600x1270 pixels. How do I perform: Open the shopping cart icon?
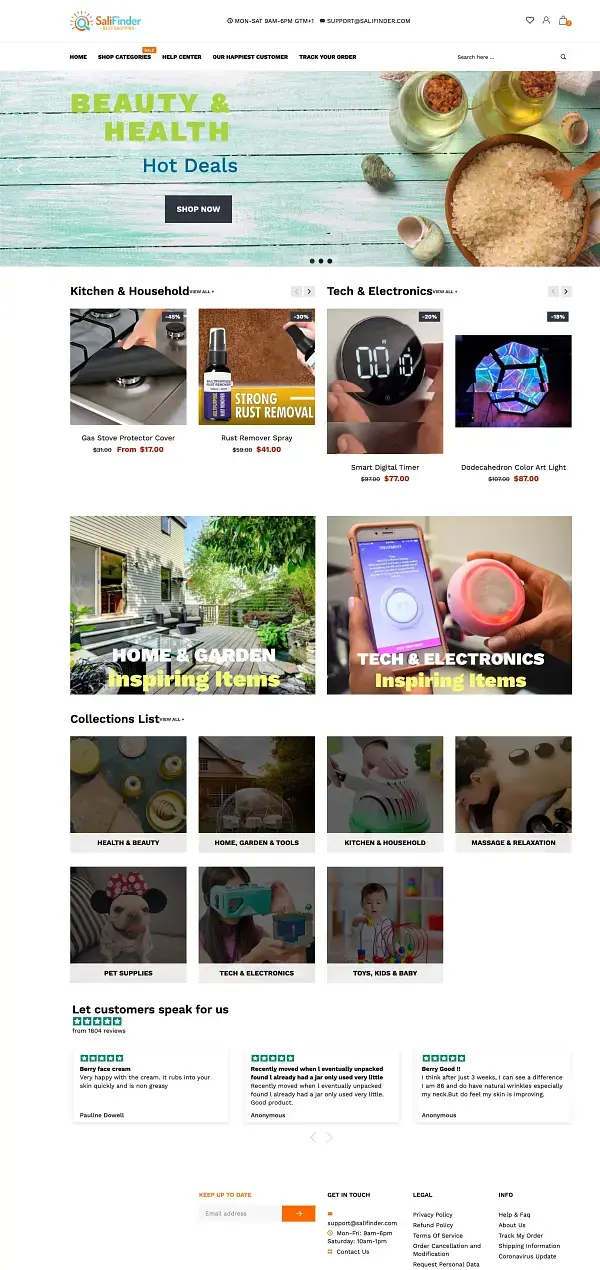click(563, 20)
